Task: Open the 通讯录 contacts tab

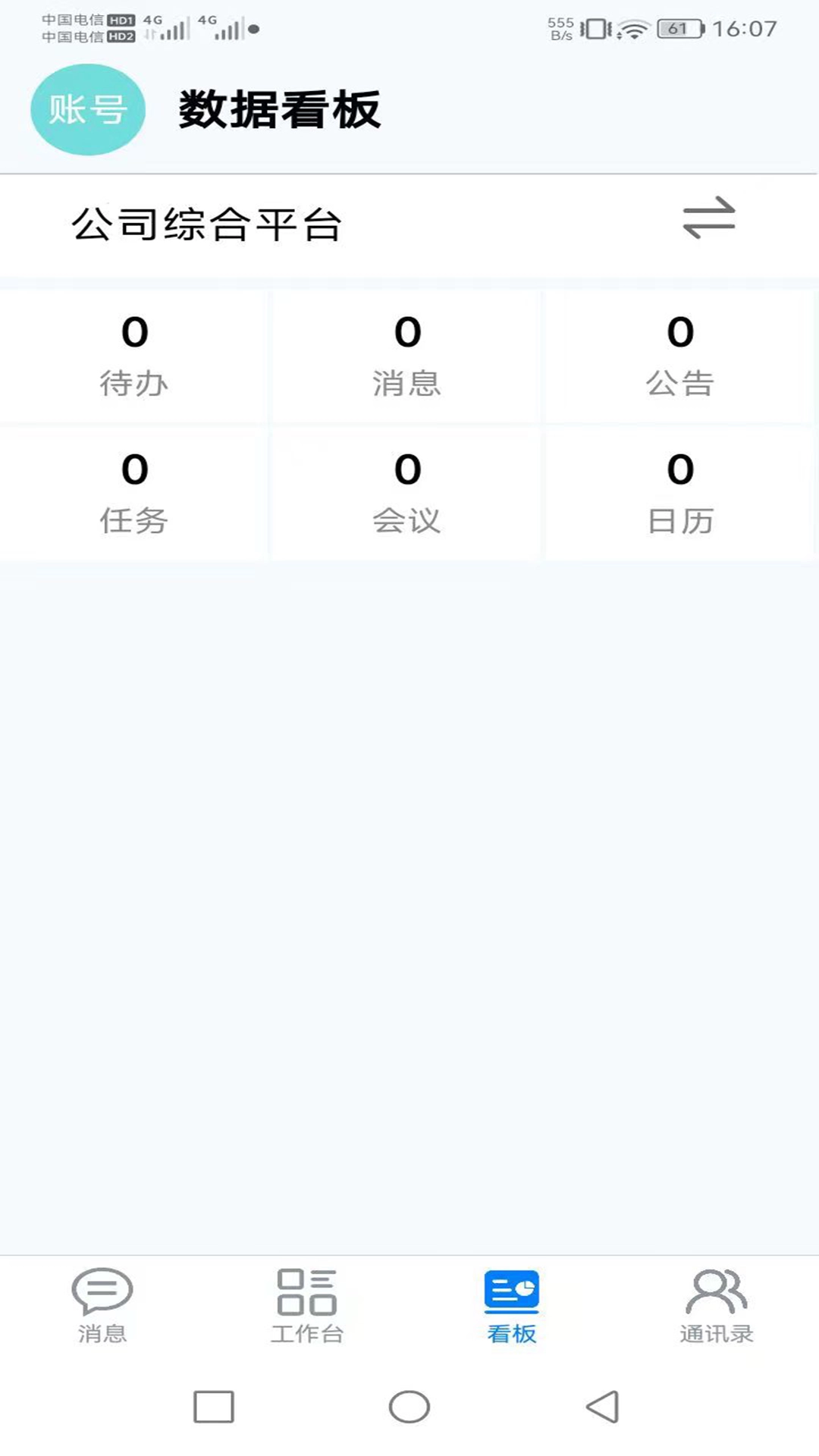Action: [717, 1305]
